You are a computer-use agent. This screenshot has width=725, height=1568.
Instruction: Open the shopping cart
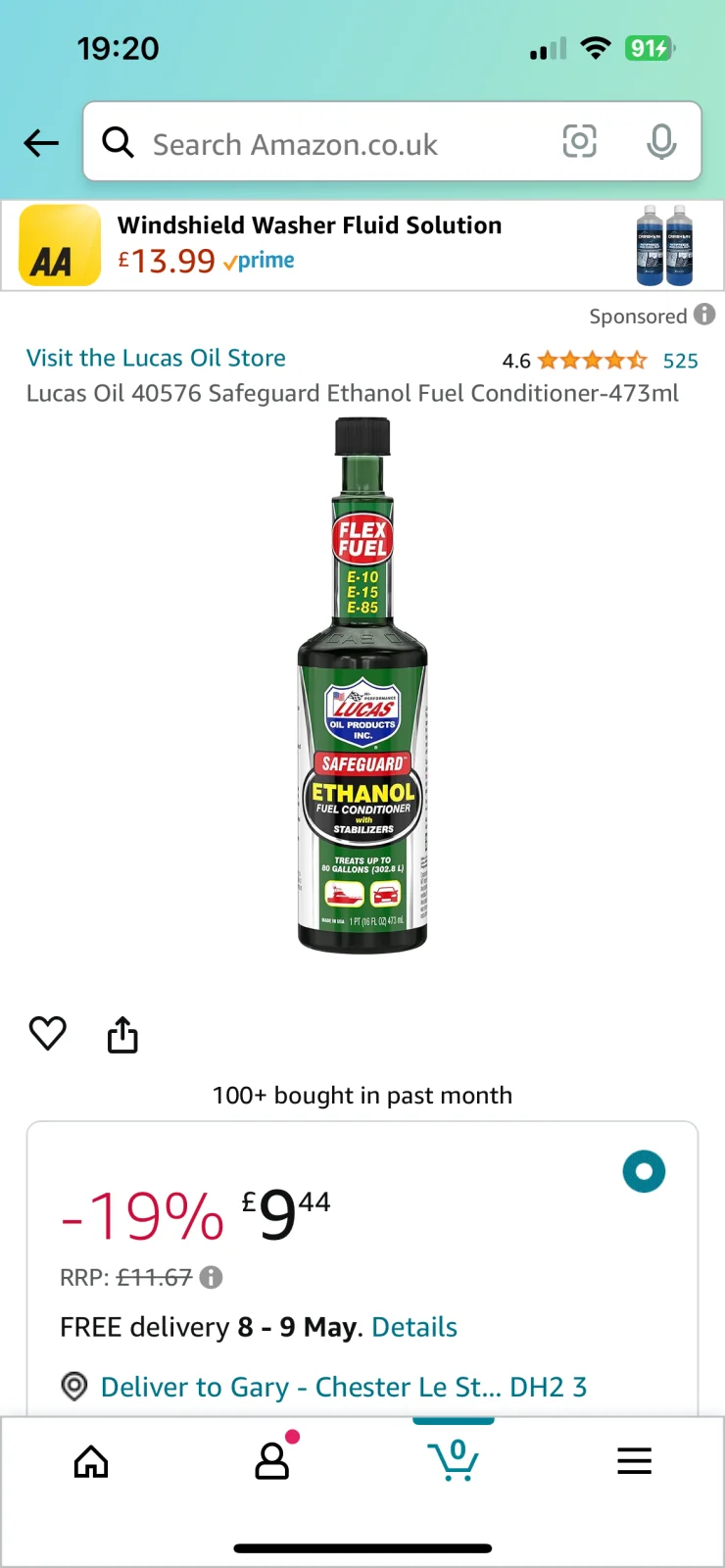tap(453, 1460)
